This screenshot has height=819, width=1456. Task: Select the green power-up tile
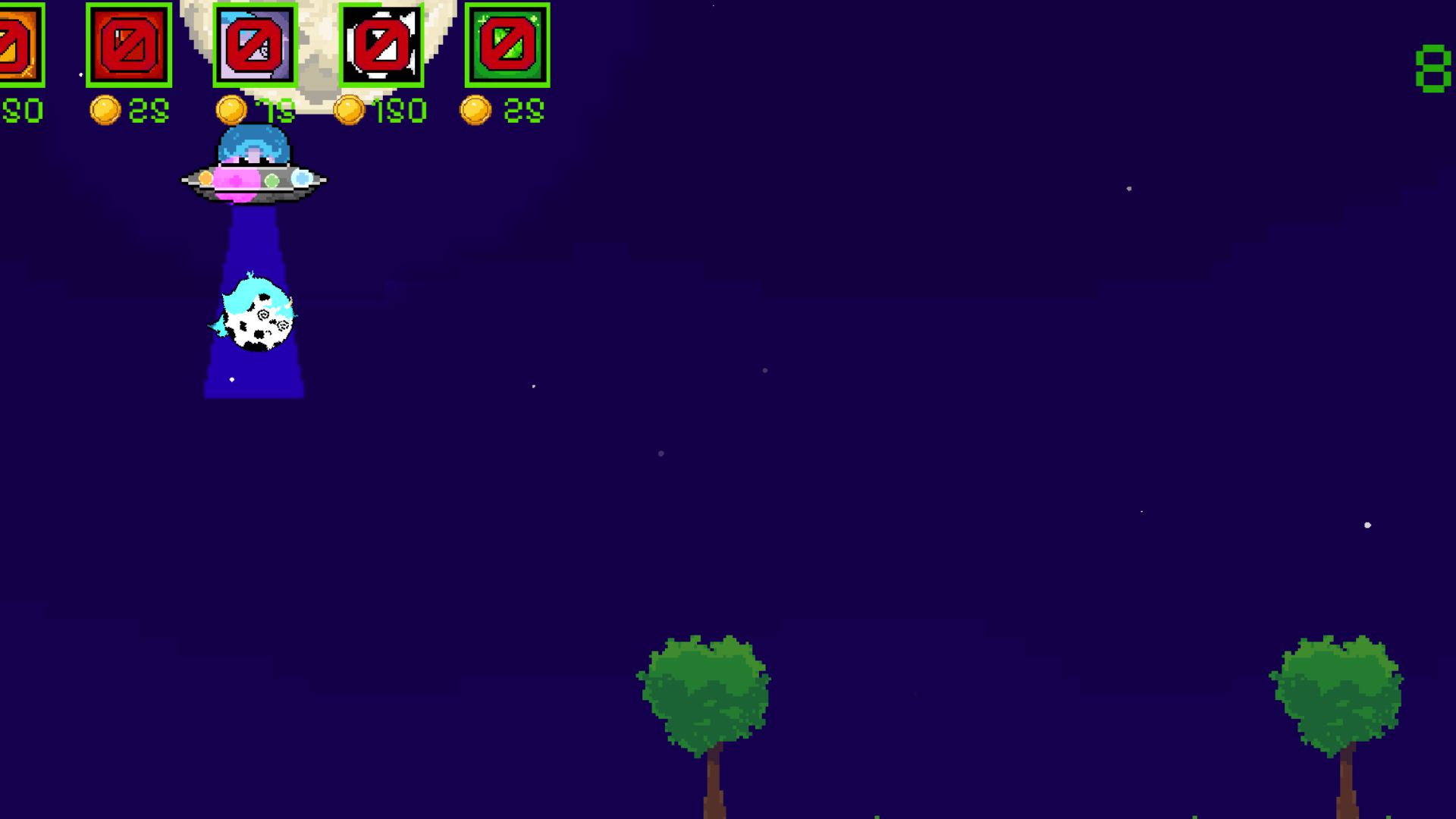(507, 45)
